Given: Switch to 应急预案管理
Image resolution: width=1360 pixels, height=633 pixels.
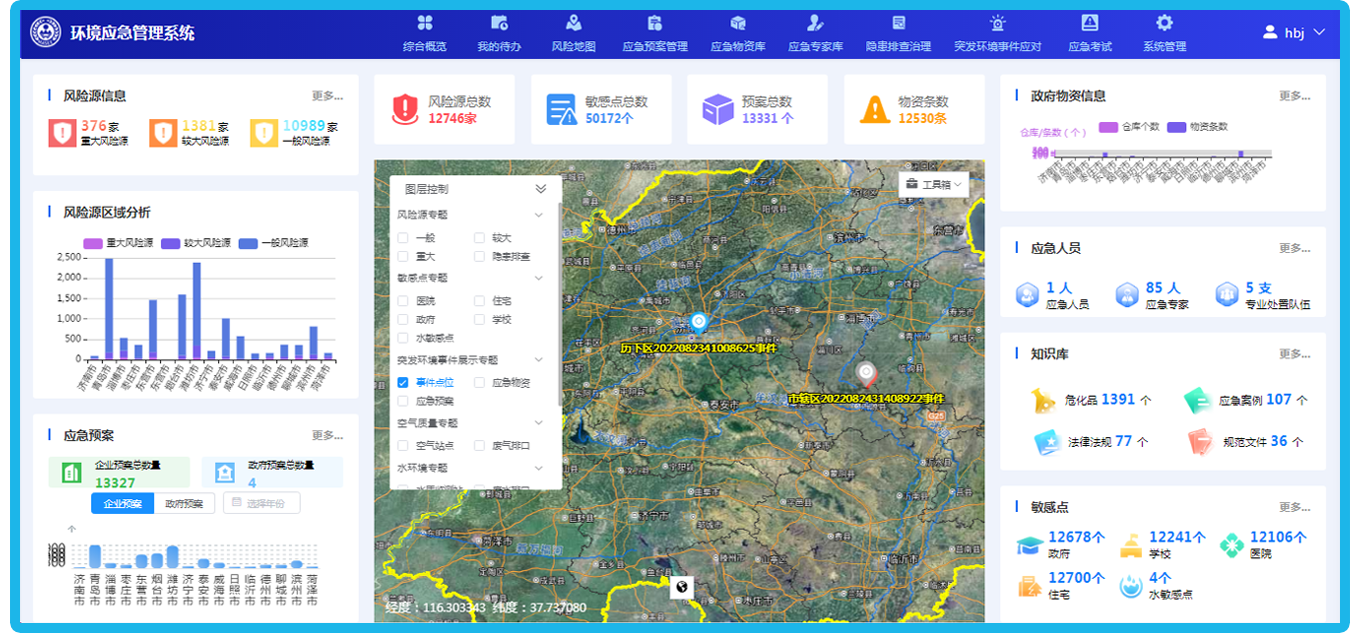Looking at the screenshot, I should (654, 33).
